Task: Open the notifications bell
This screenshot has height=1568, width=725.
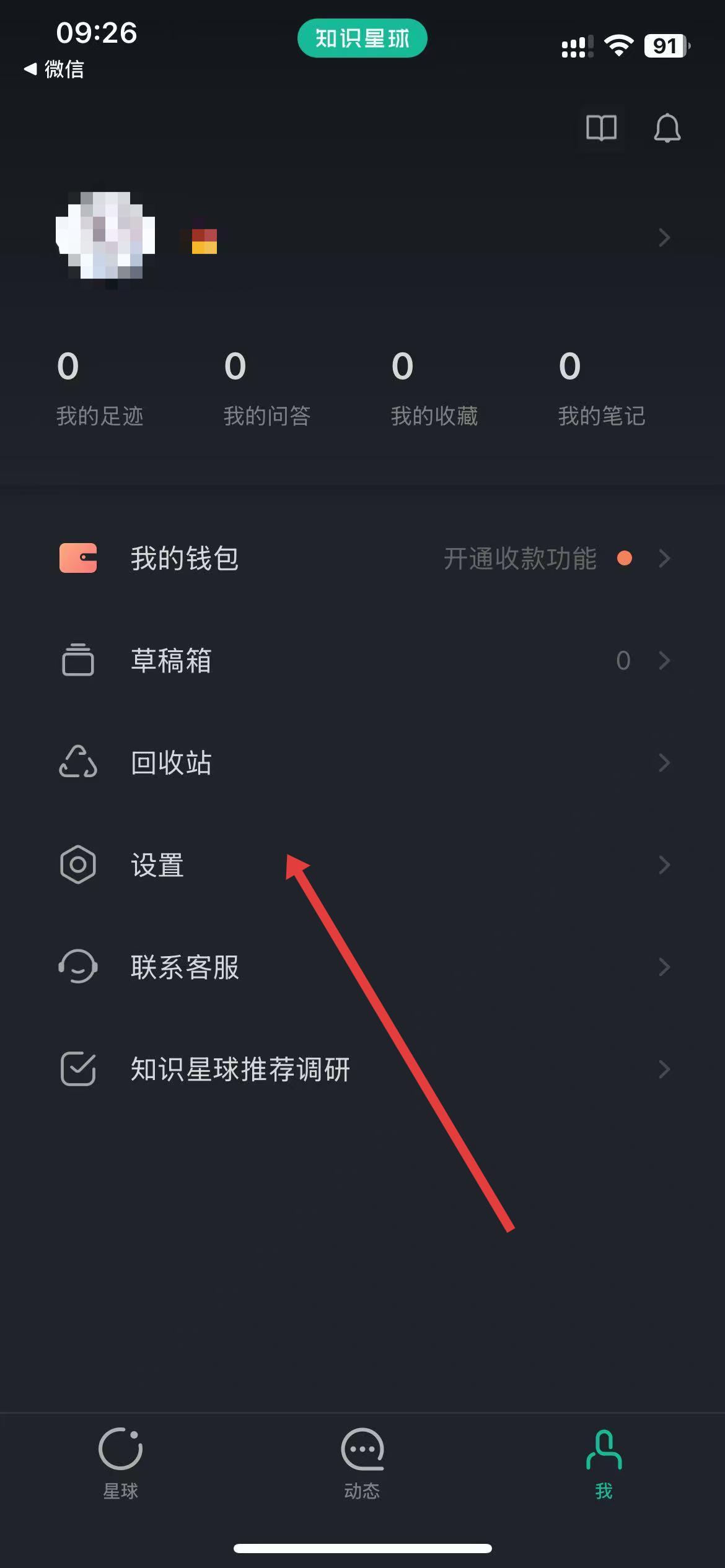Action: click(667, 128)
